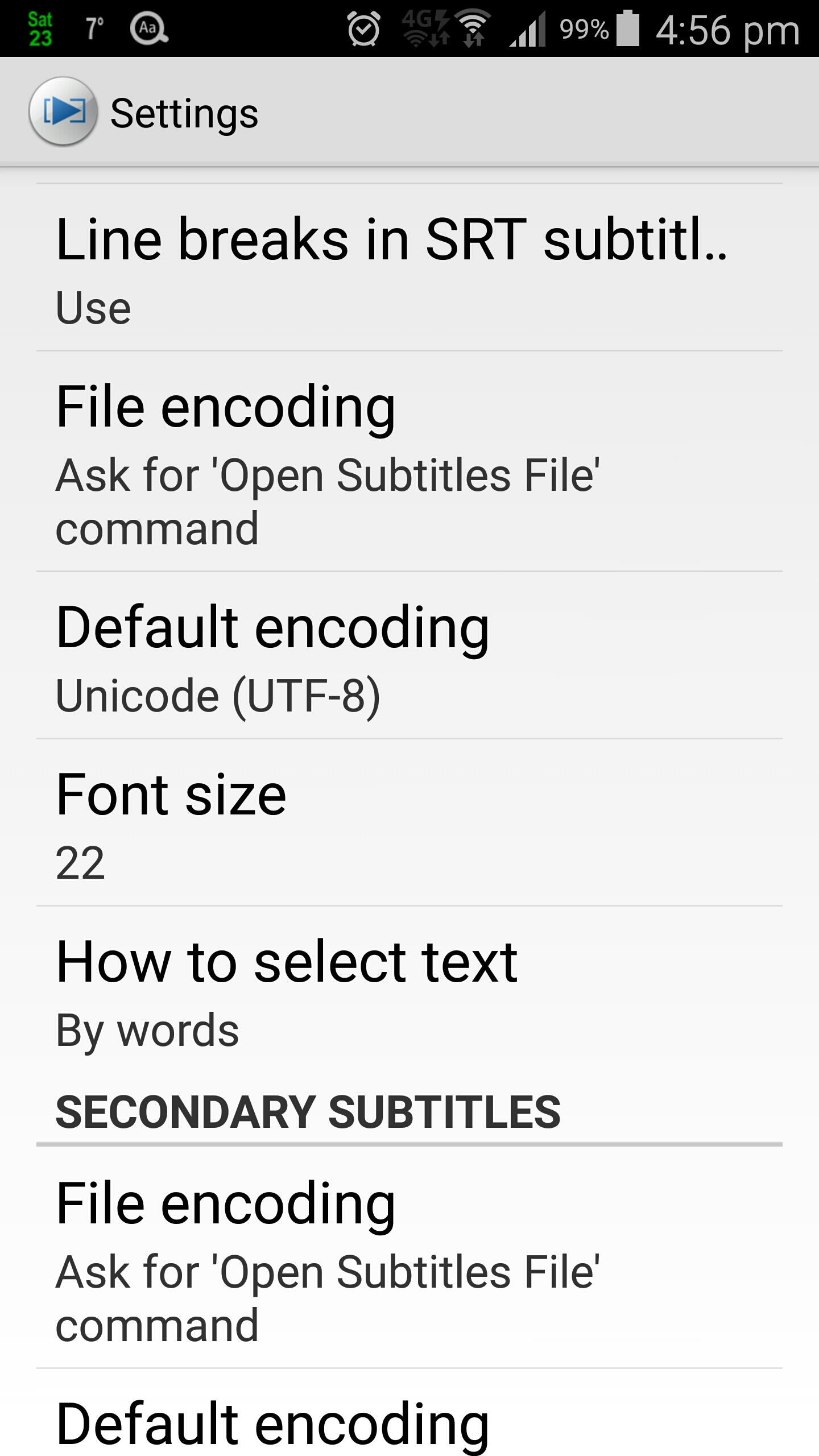Open Line breaks in SRT subtitles setting
This screenshot has height=1456, width=819.
click(409, 267)
